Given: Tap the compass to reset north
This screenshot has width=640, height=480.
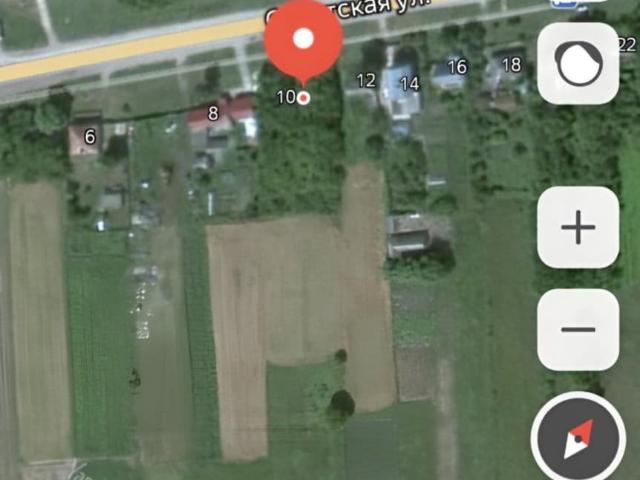Looking at the screenshot, I should (x=578, y=440).
